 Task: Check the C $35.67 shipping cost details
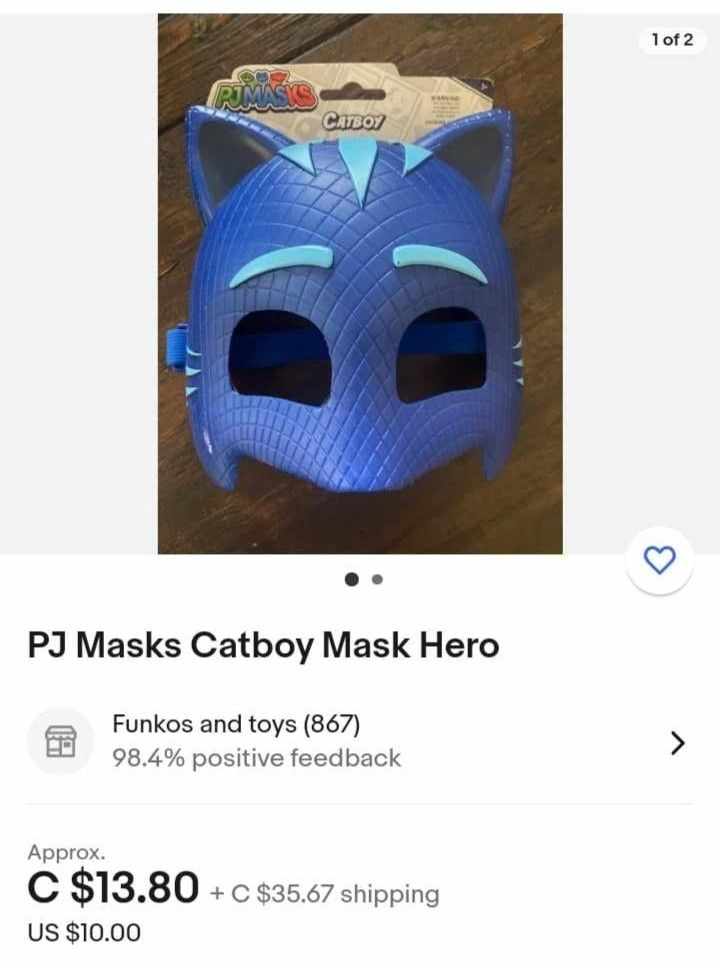click(x=324, y=888)
